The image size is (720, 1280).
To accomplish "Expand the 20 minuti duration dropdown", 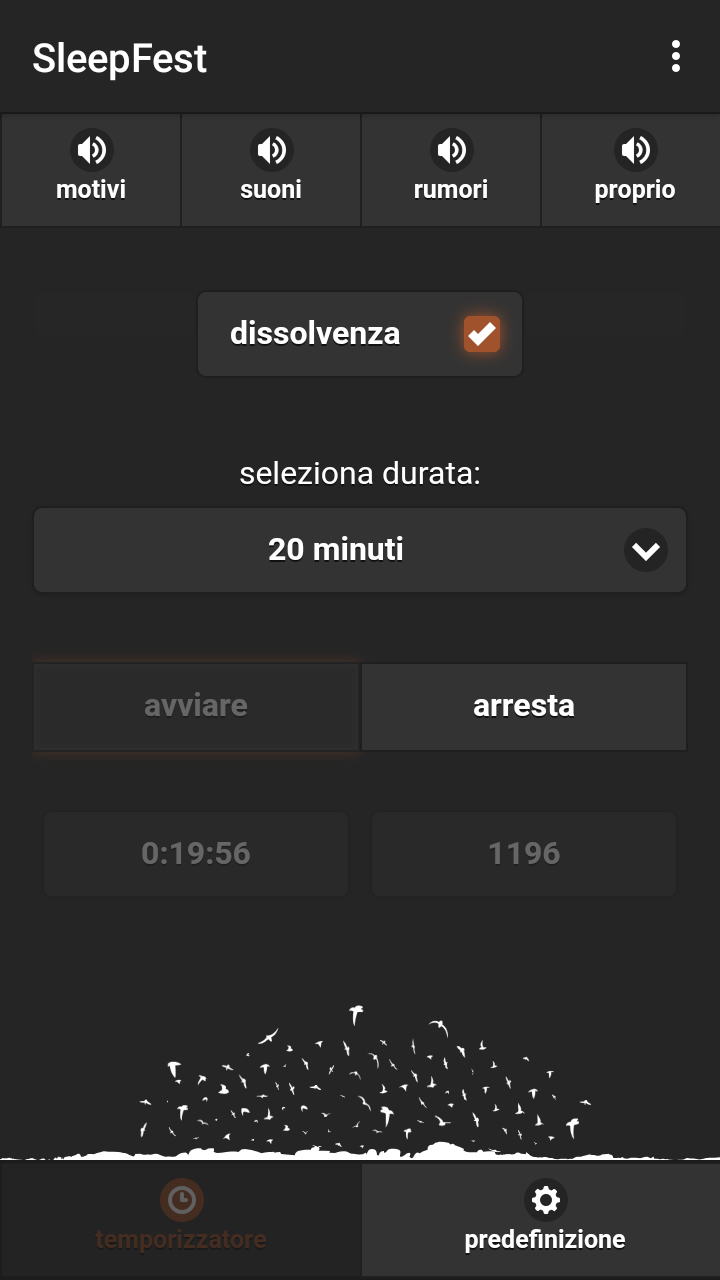I will [360, 550].
